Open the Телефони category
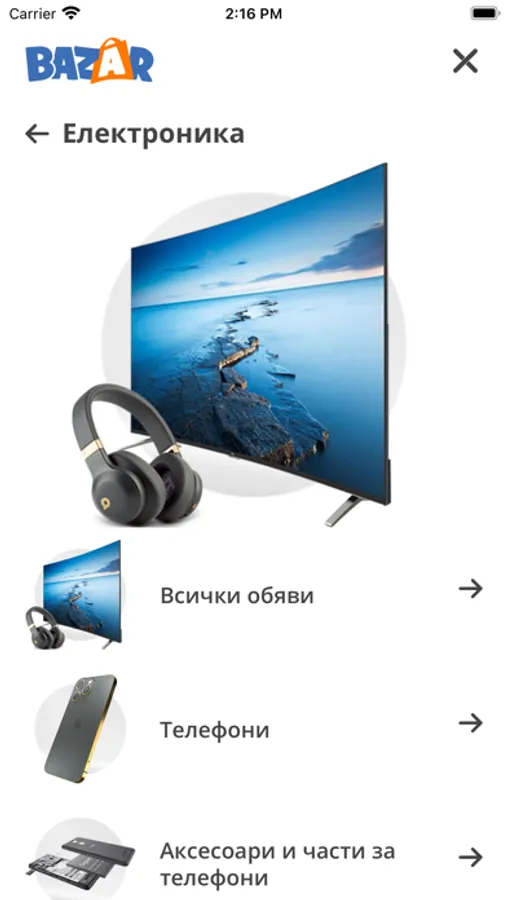The height and width of the screenshot is (900, 507). pos(254,729)
